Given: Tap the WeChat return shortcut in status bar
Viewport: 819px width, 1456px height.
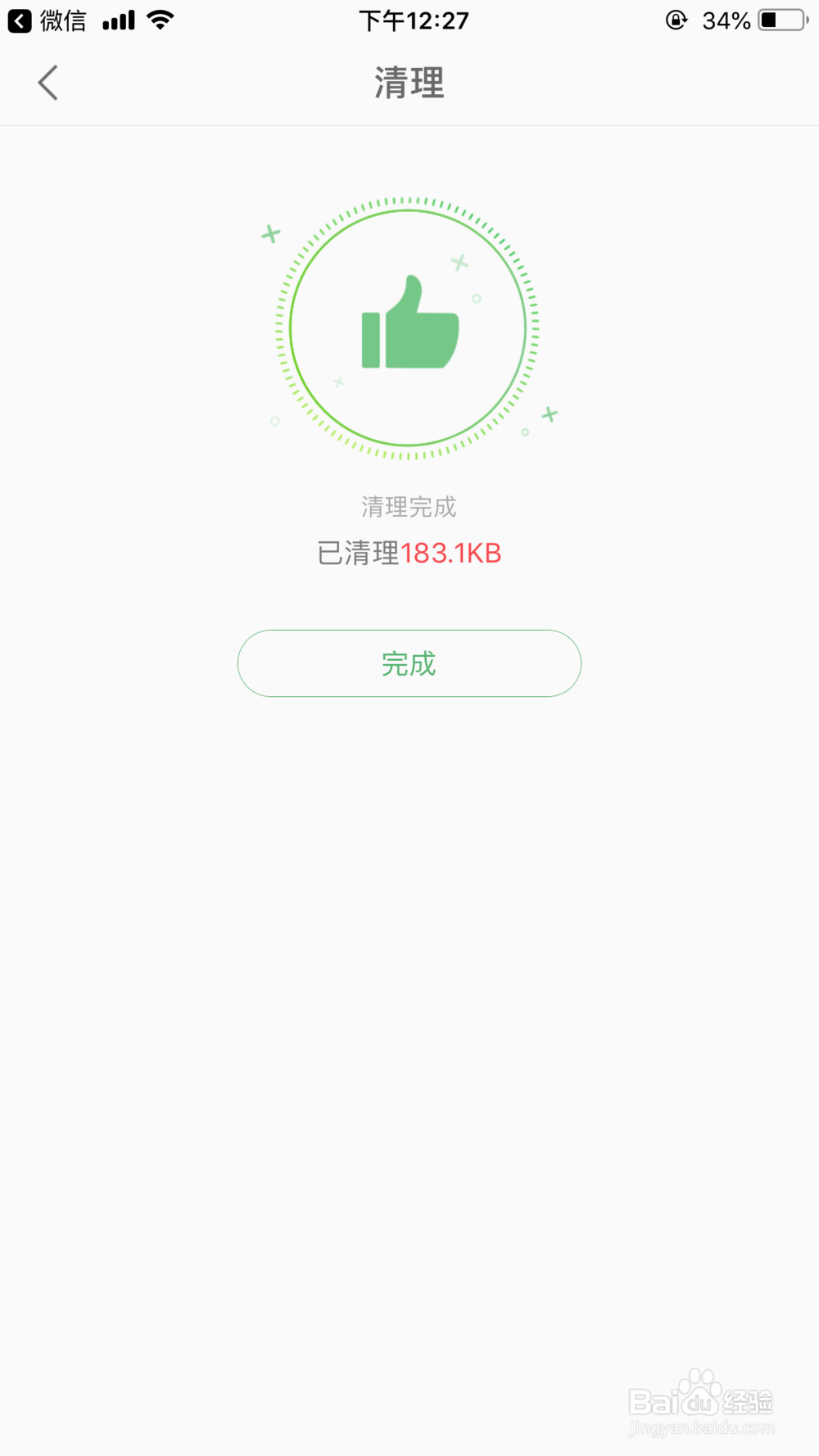Looking at the screenshot, I should pyautogui.click(x=18, y=20).
